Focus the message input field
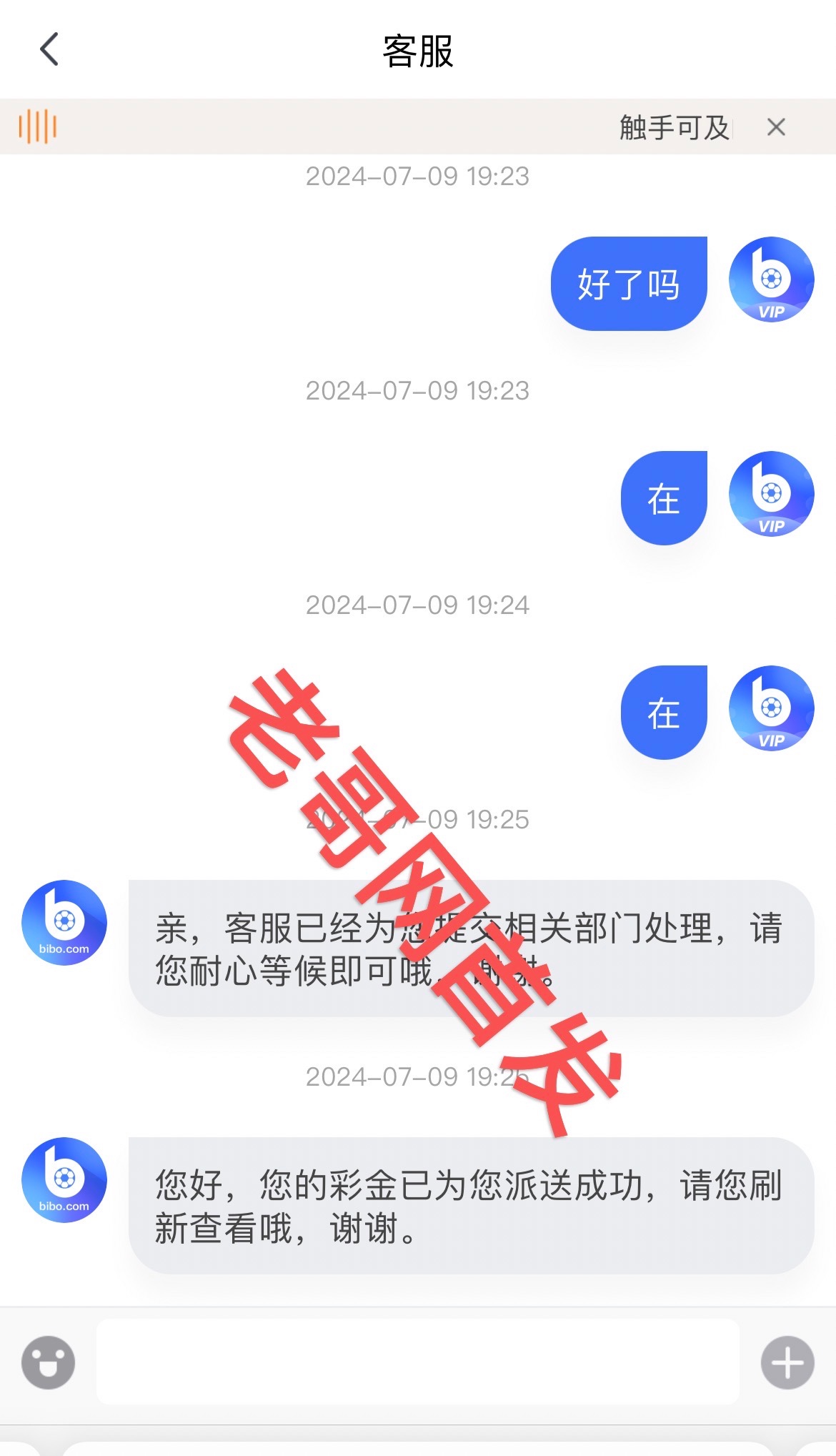836x1456 pixels. [x=417, y=1362]
